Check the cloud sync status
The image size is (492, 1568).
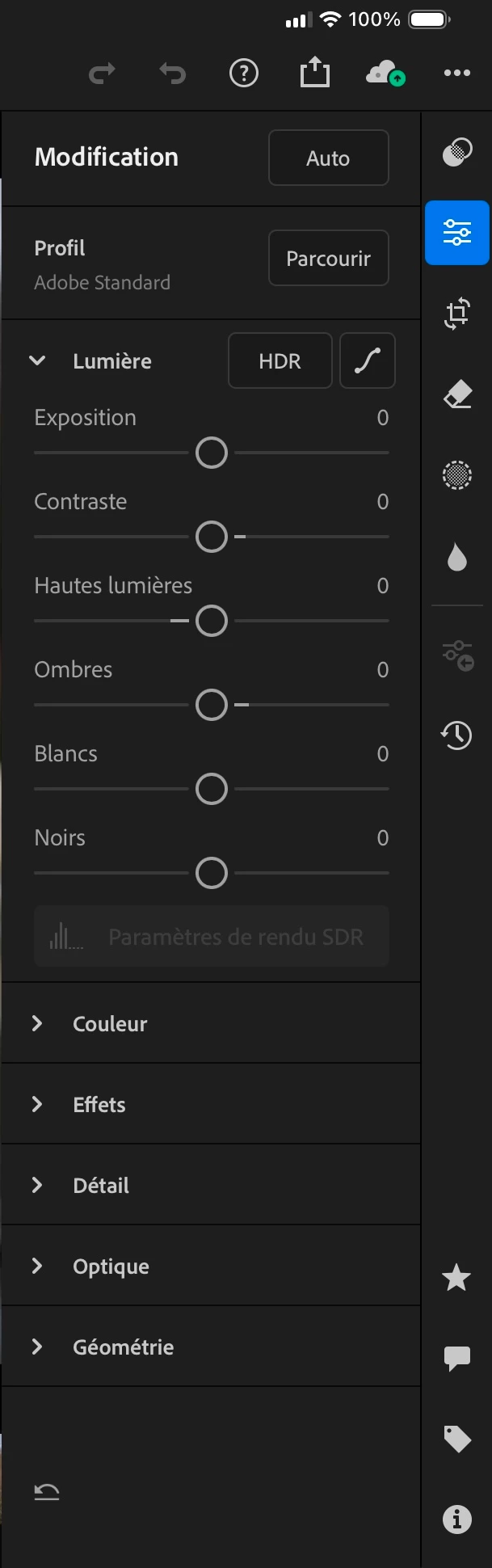click(385, 74)
